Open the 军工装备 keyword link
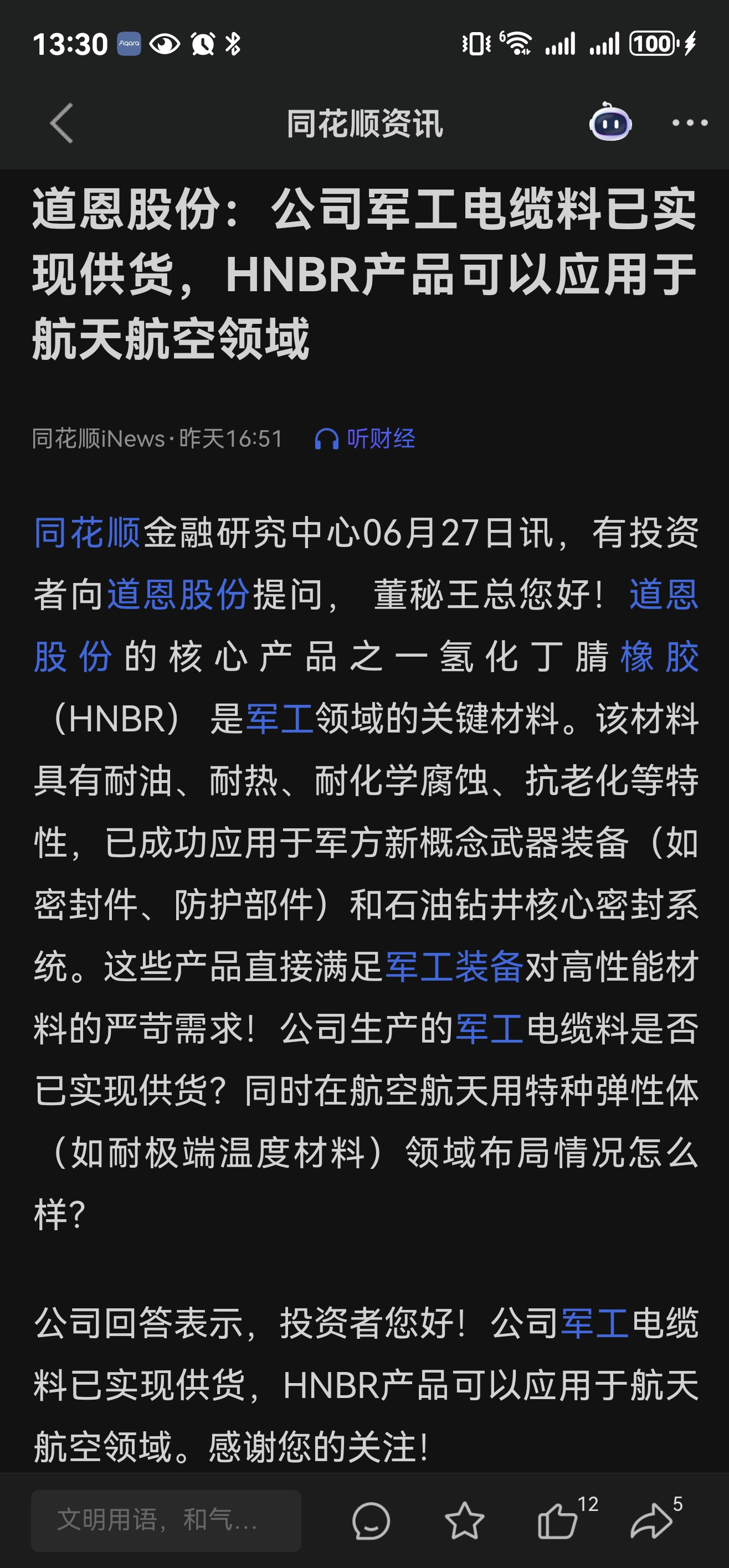 coord(454,966)
